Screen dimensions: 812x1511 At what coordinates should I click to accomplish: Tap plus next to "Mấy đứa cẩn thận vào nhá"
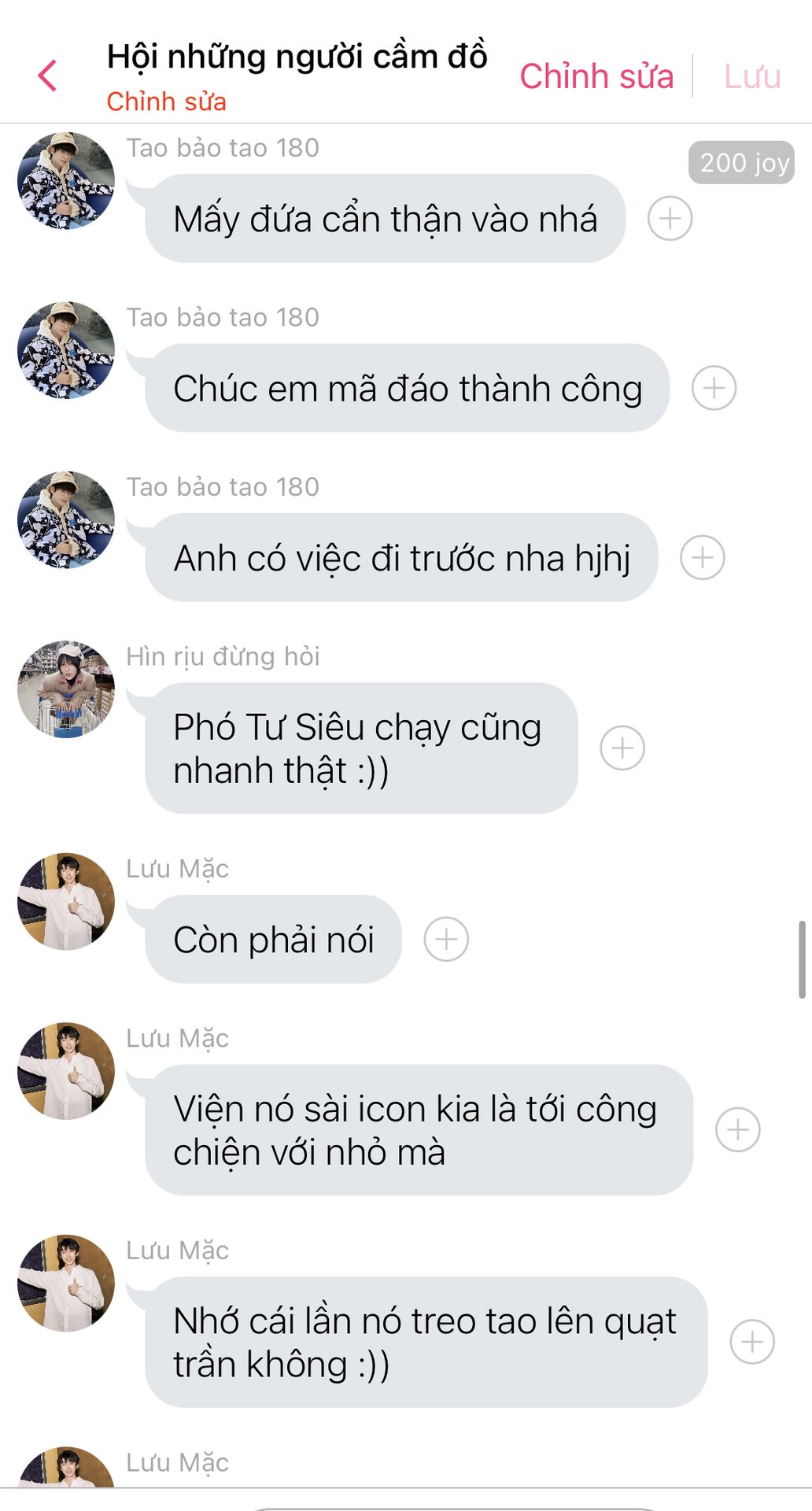tap(670, 219)
